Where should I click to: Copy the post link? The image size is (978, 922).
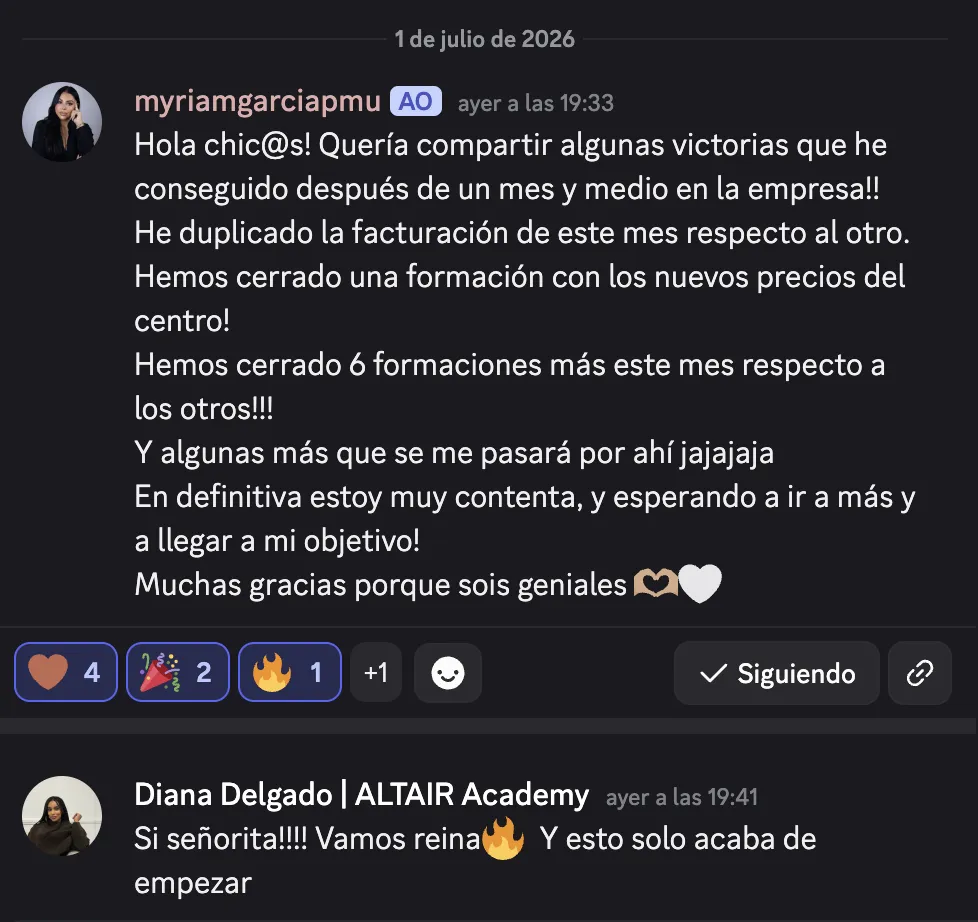pos(920,673)
